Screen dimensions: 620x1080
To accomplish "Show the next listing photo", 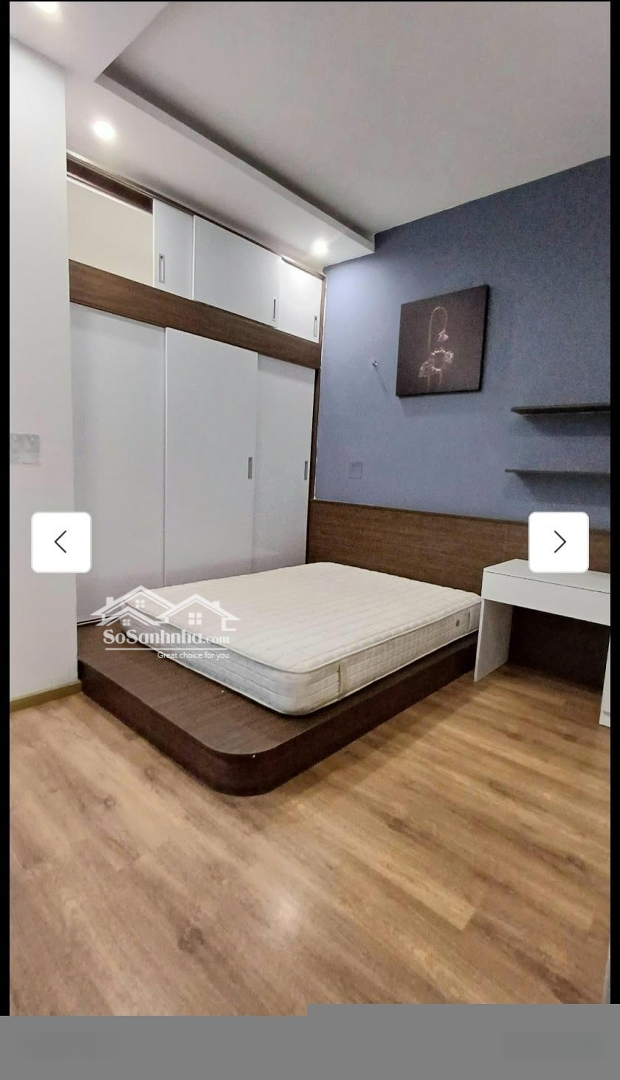I will [x=559, y=542].
